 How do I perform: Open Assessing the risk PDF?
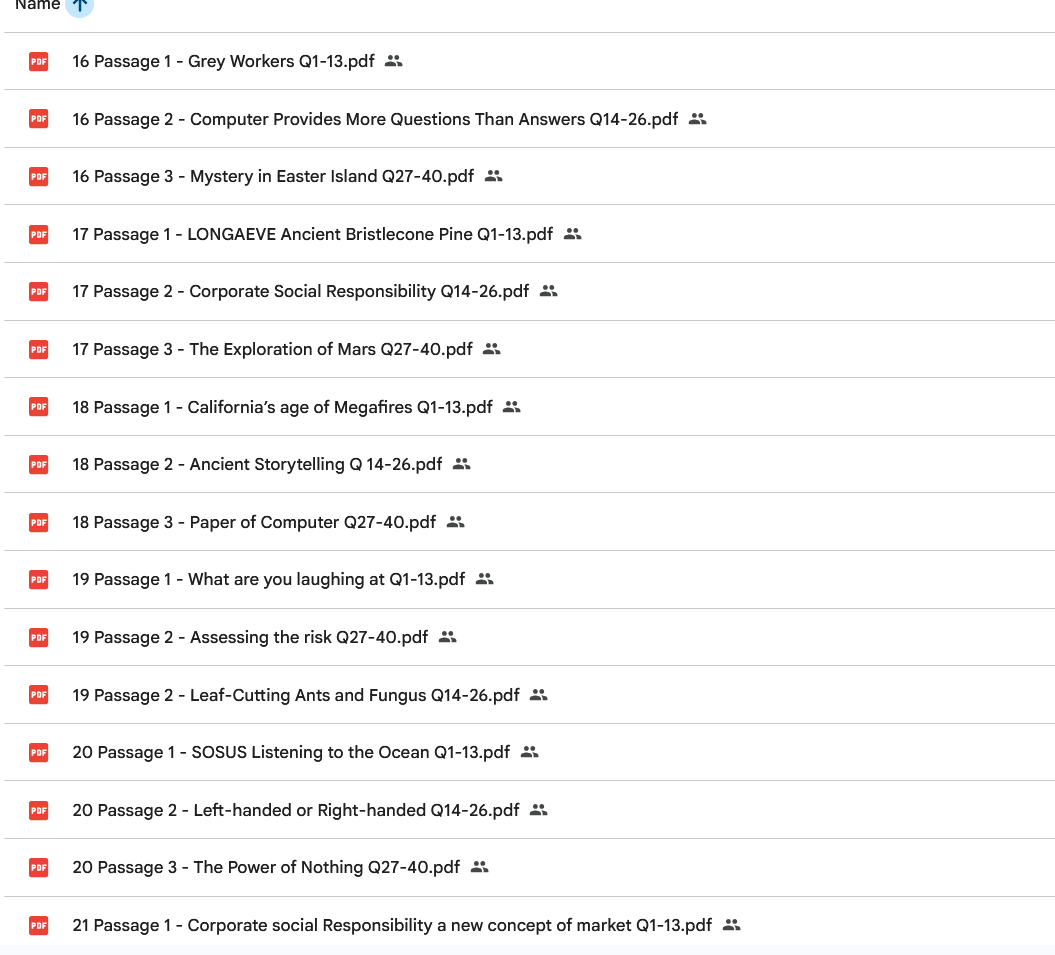[x=250, y=638]
